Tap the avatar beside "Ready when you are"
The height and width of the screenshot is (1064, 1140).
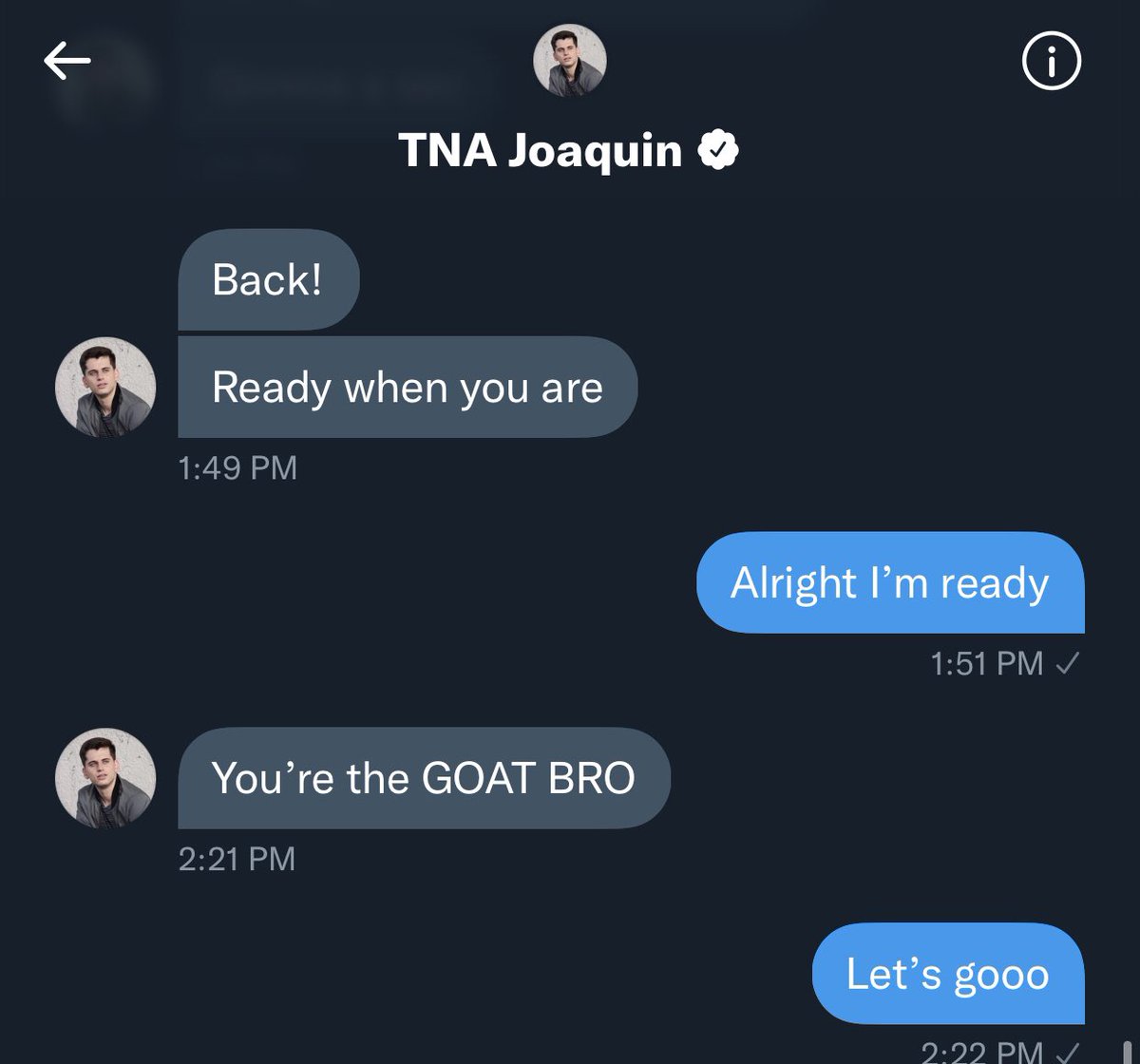point(105,387)
